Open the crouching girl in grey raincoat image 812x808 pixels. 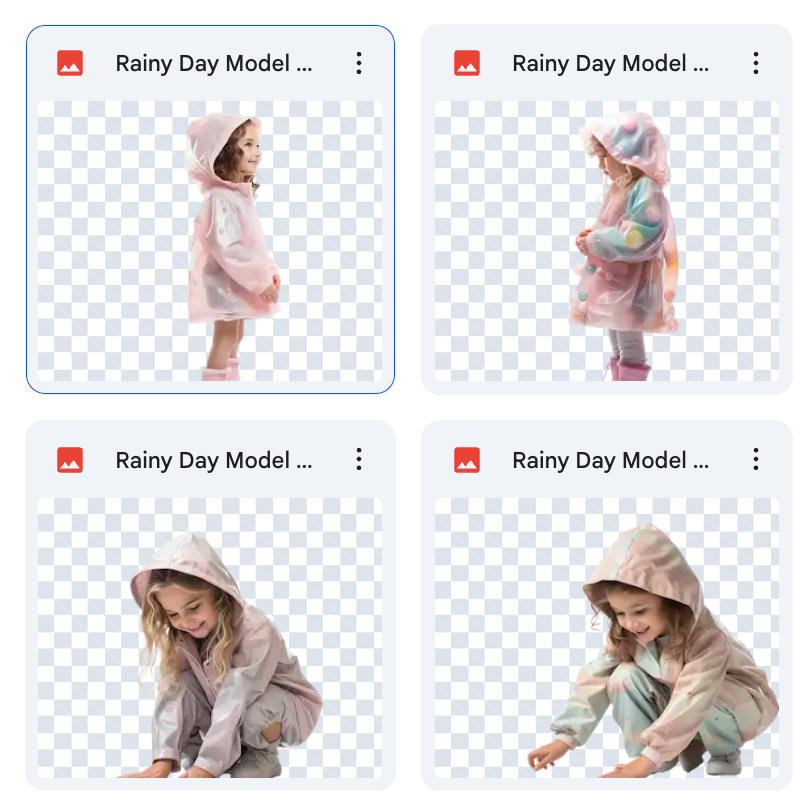[x=210, y=638]
